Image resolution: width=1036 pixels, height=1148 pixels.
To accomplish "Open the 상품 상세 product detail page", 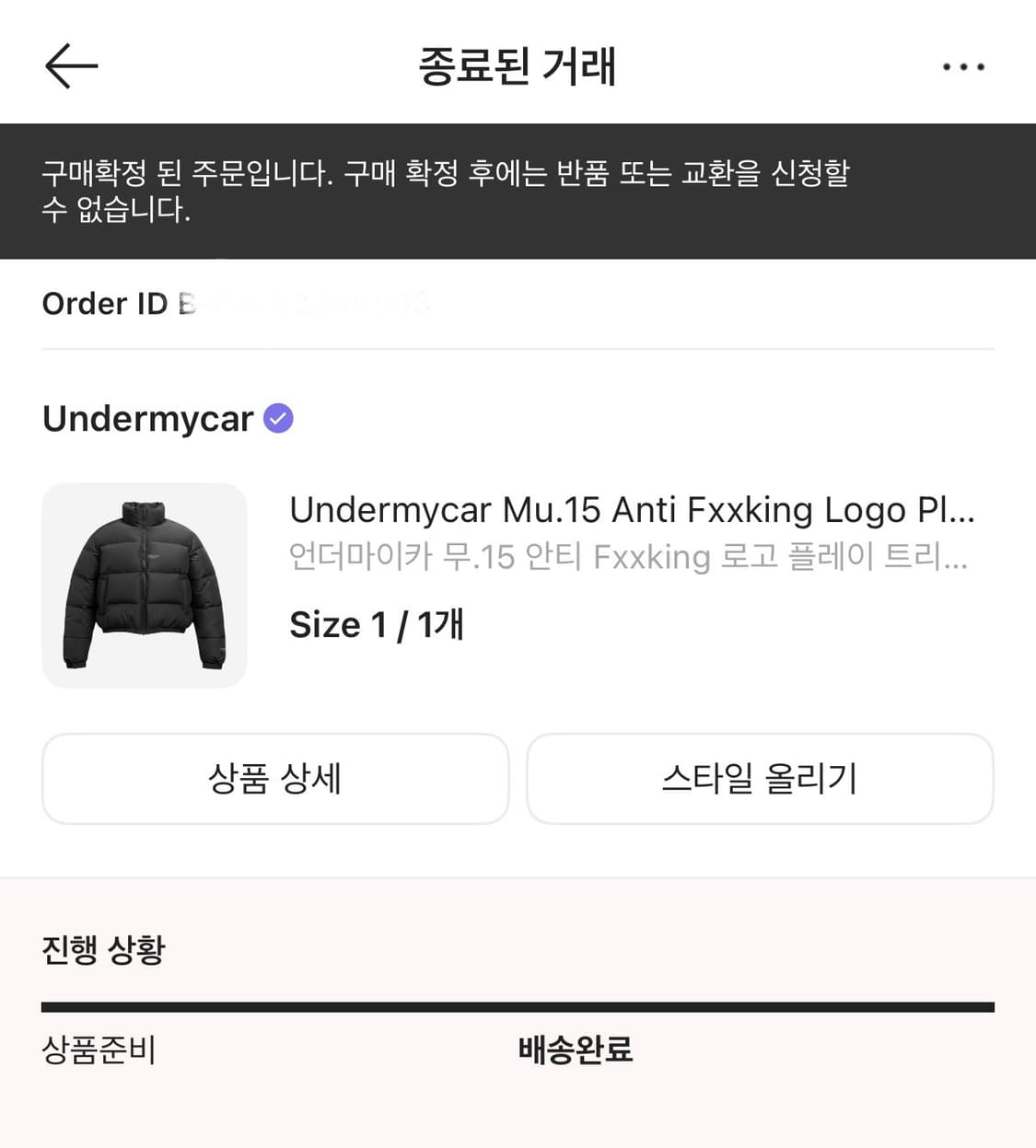I will (x=274, y=778).
